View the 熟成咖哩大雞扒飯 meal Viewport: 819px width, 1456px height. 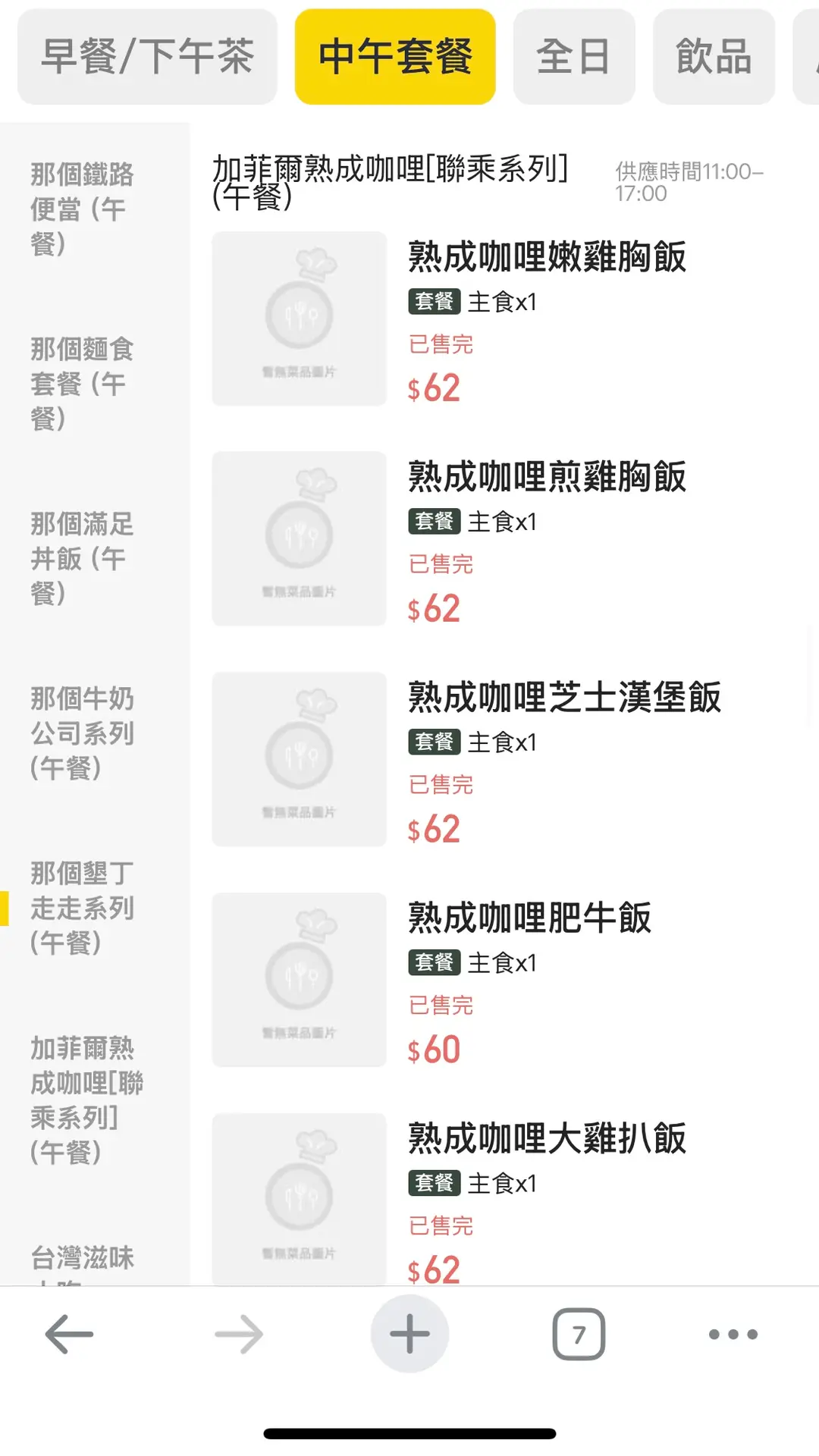pyautogui.click(x=547, y=1138)
